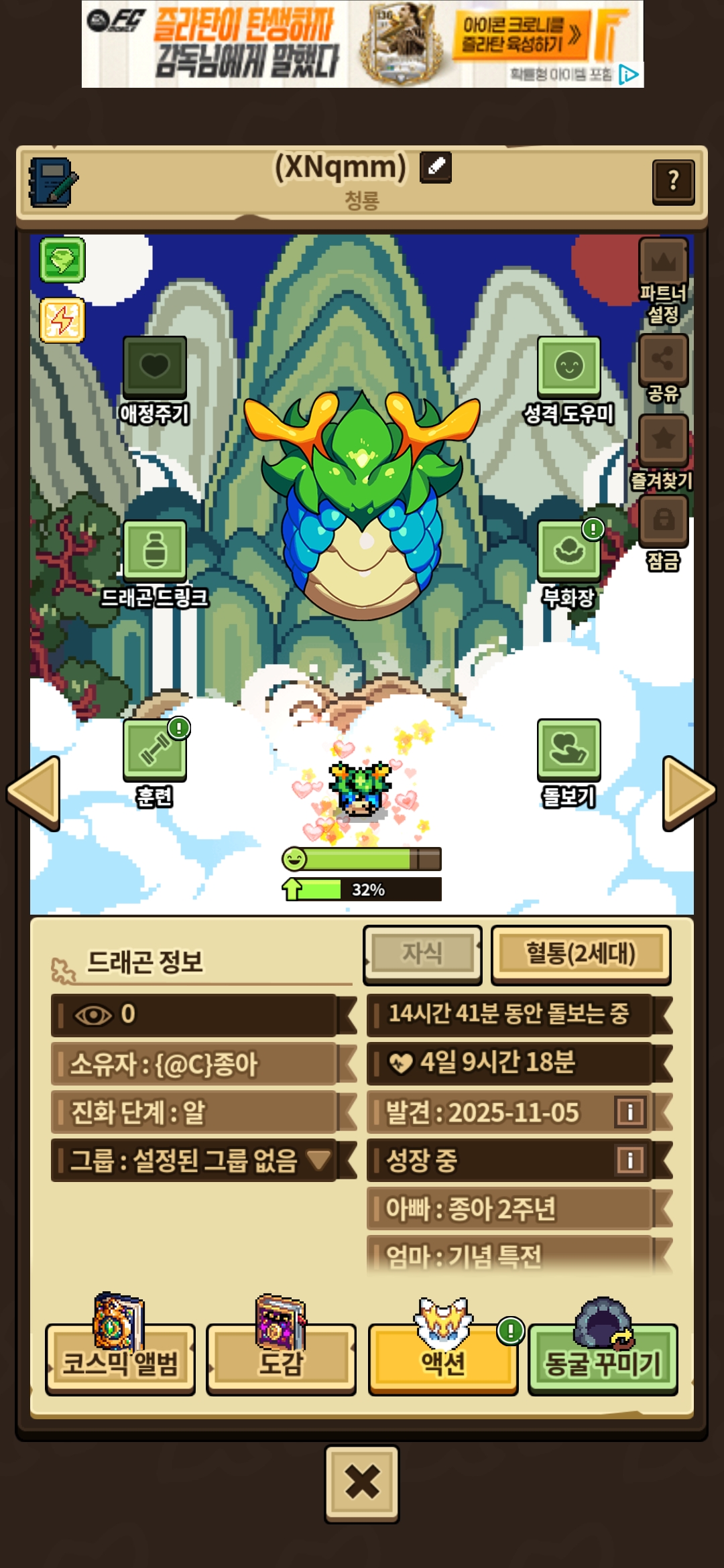Go to the previous dragon with the left arrow
Screen dimensions: 724x1568
(x=34, y=793)
